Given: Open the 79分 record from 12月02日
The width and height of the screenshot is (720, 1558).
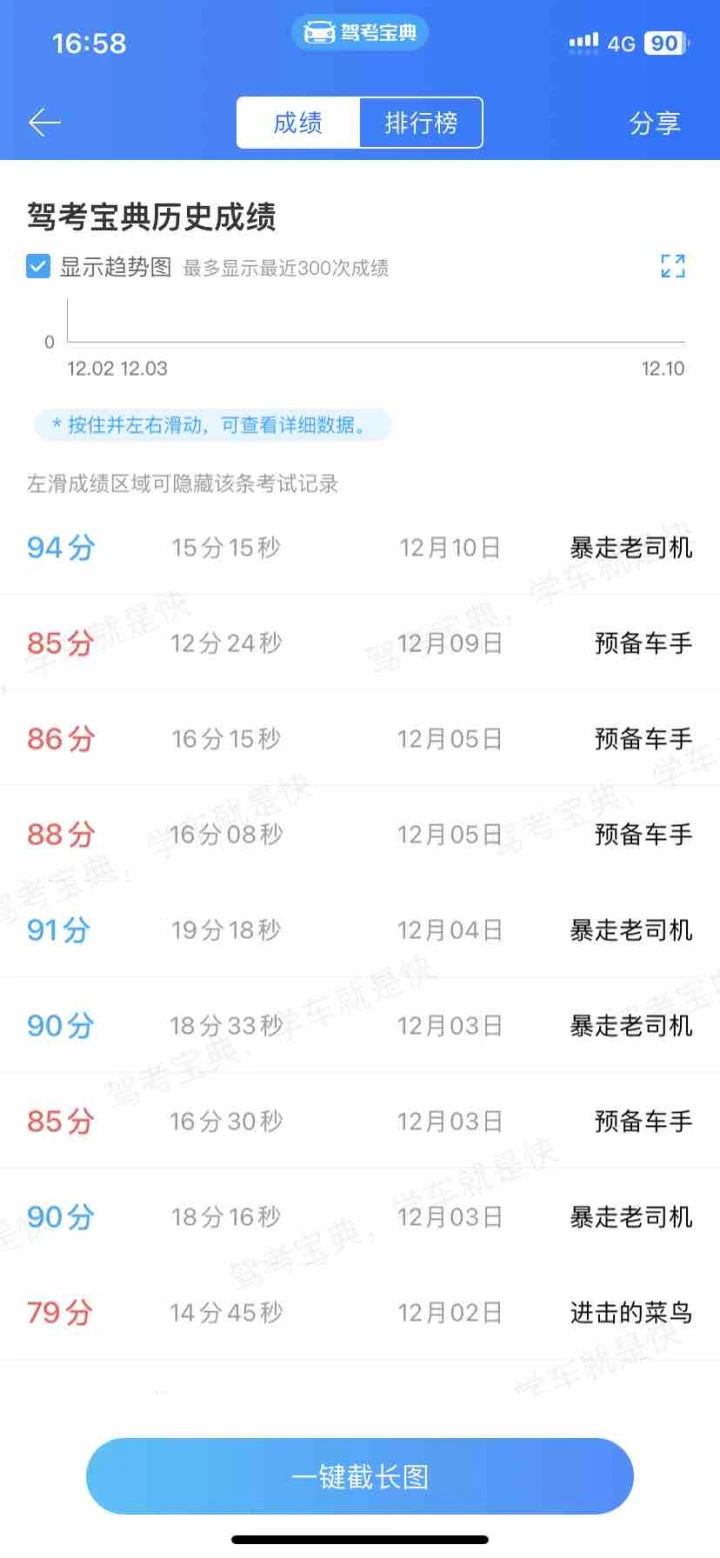Looking at the screenshot, I should pyautogui.click(x=360, y=1312).
